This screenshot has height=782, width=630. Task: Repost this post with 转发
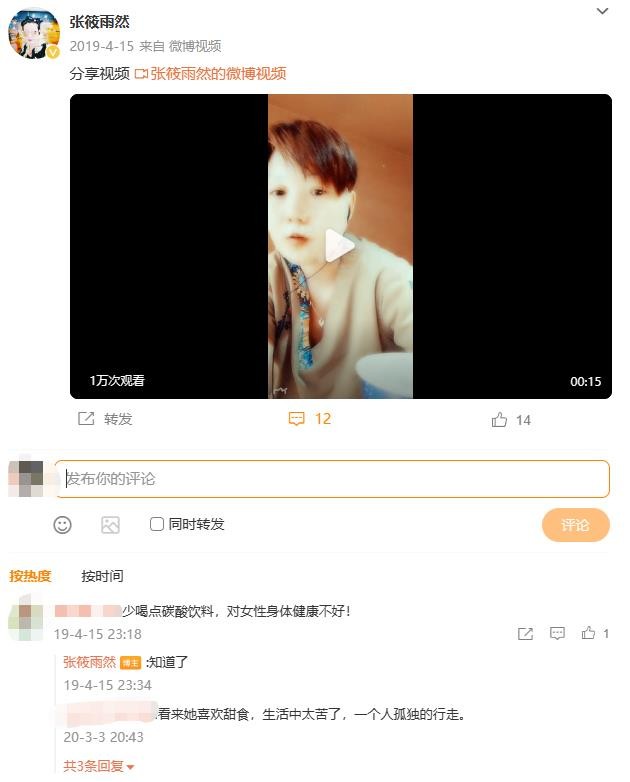(106, 419)
